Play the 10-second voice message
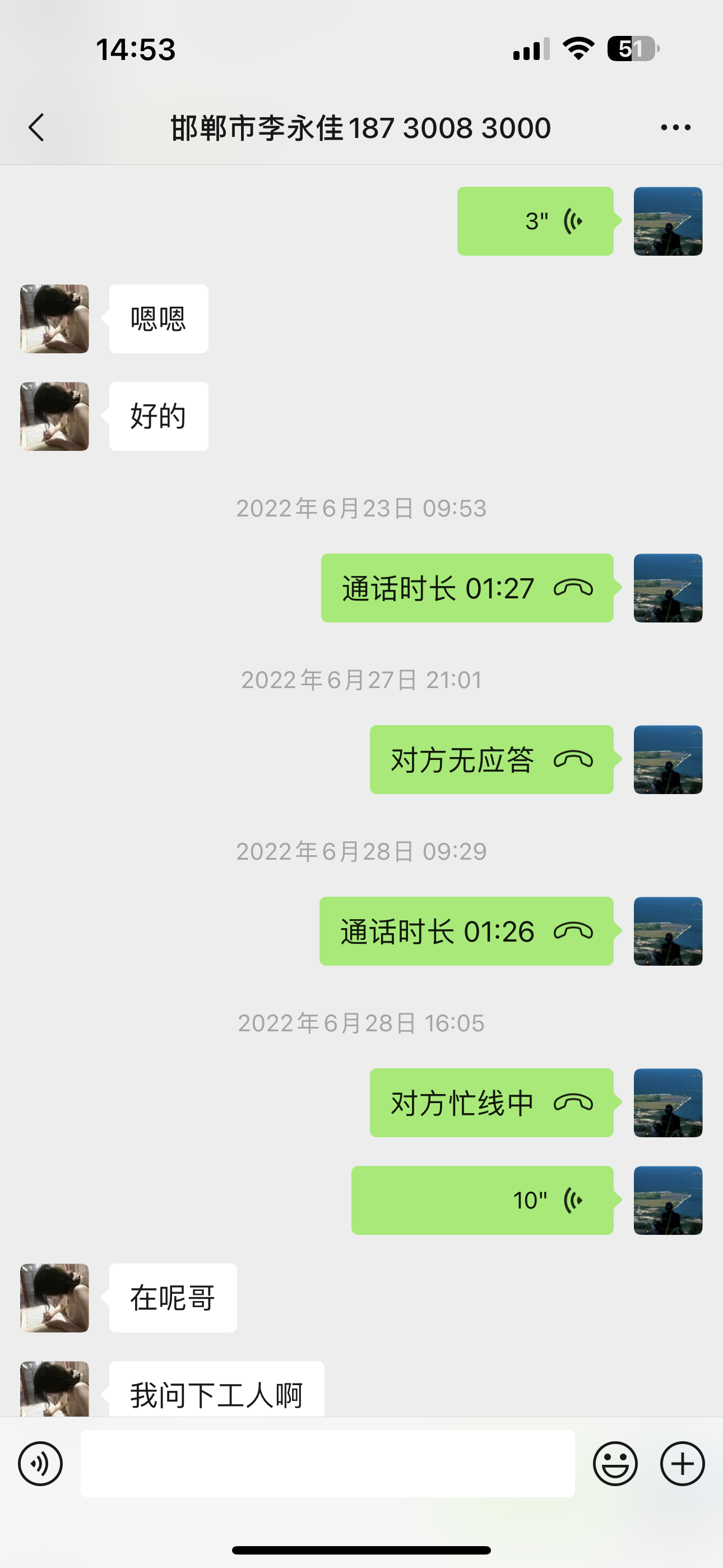The width and height of the screenshot is (723, 1568). coord(482,1200)
